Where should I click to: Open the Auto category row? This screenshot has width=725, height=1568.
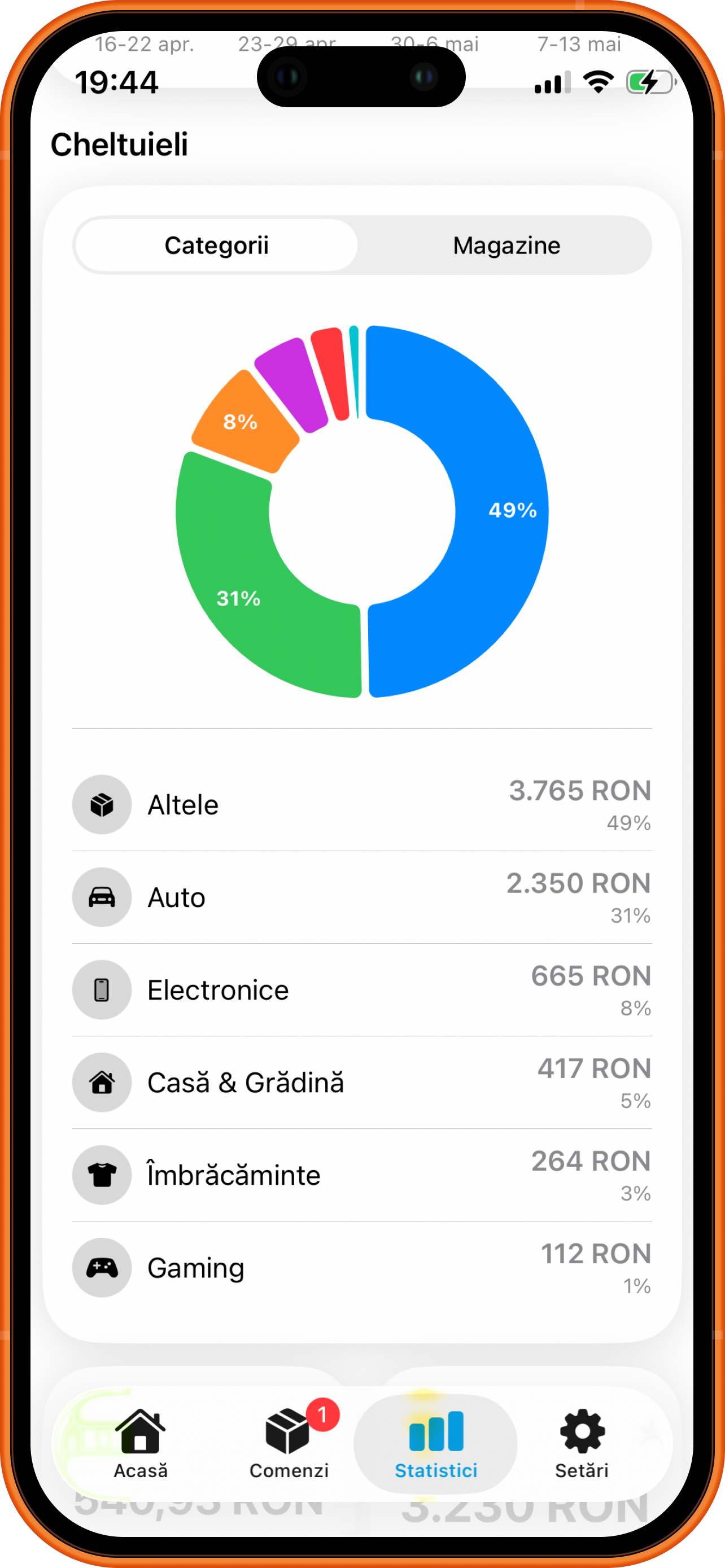[x=362, y=897]
